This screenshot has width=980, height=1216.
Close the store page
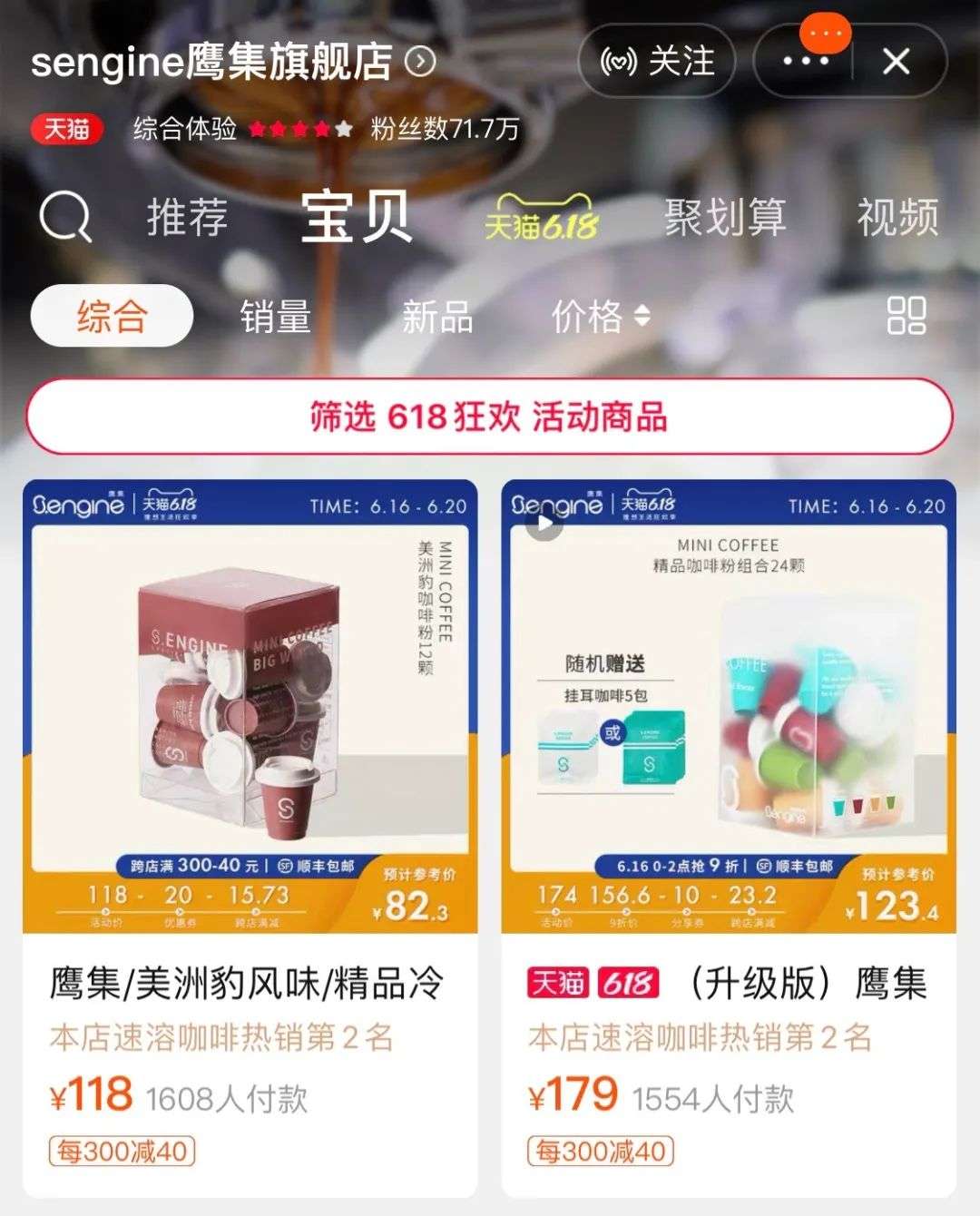(x=896, y=62)
